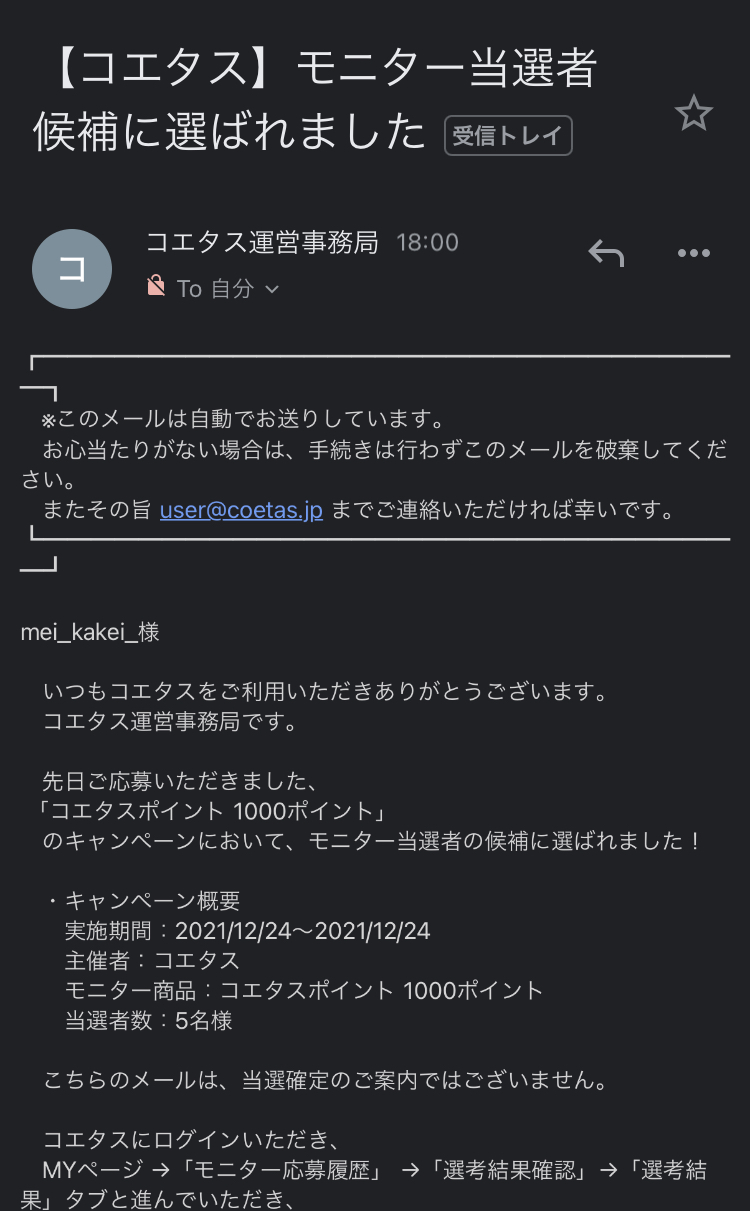
Task: Open the message overflow menu
Action: pos(693,254)
